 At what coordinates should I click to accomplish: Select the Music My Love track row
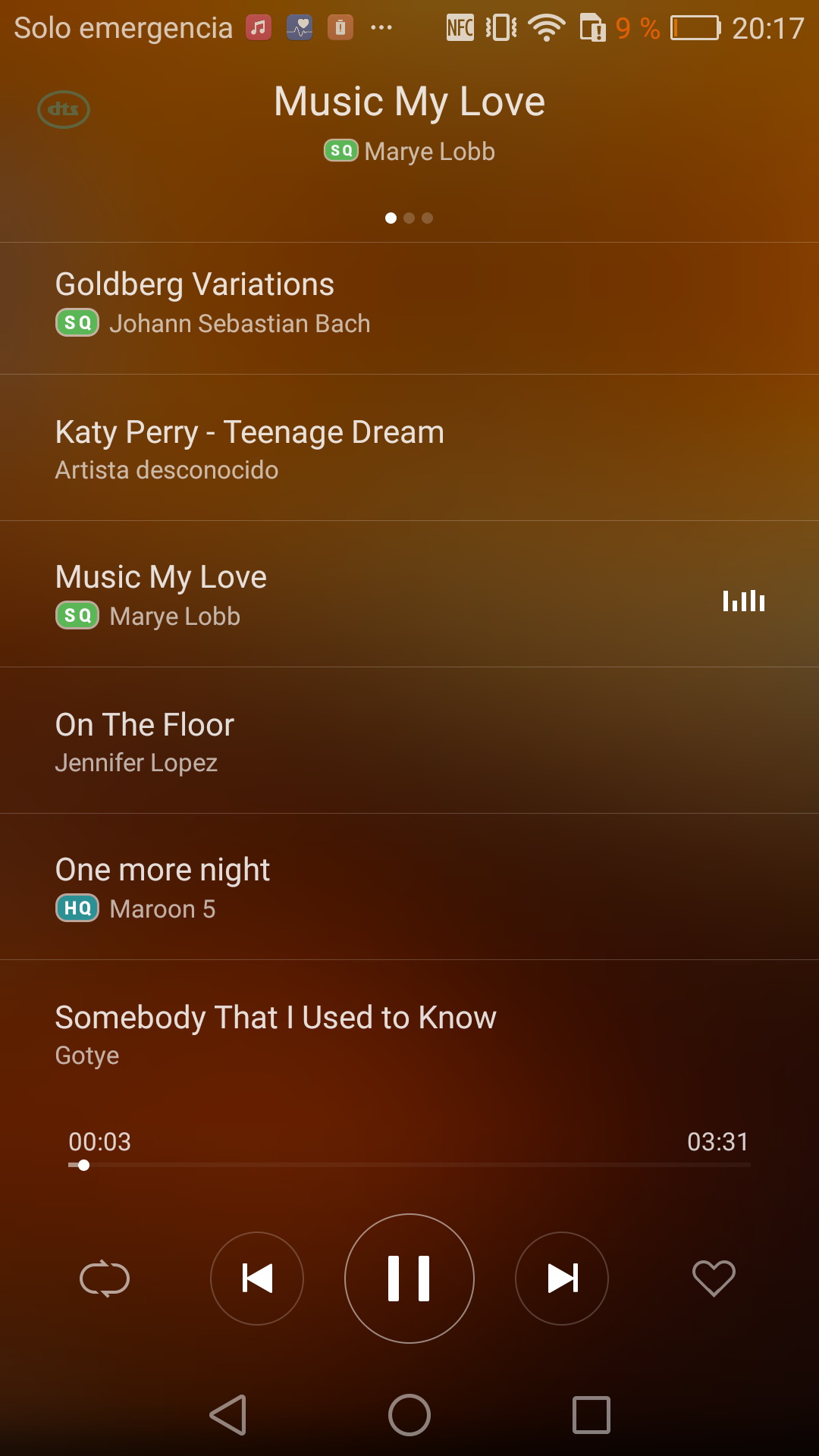tap(409, 594)
